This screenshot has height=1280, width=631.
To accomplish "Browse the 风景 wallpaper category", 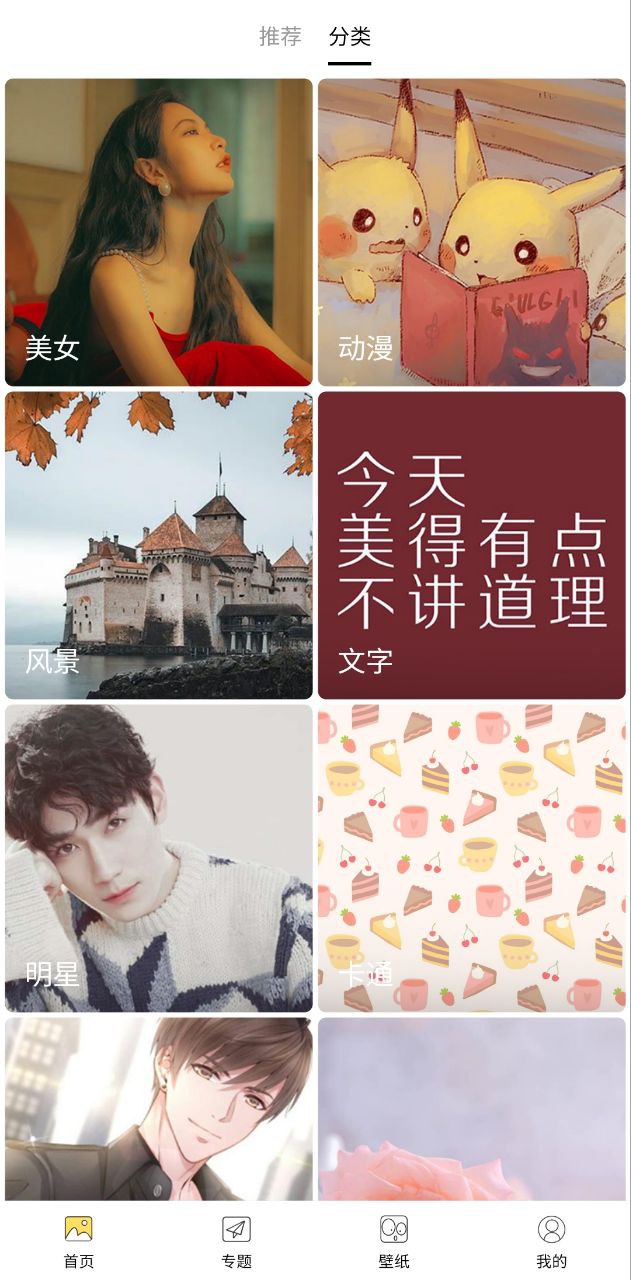I will pos(158,545).
